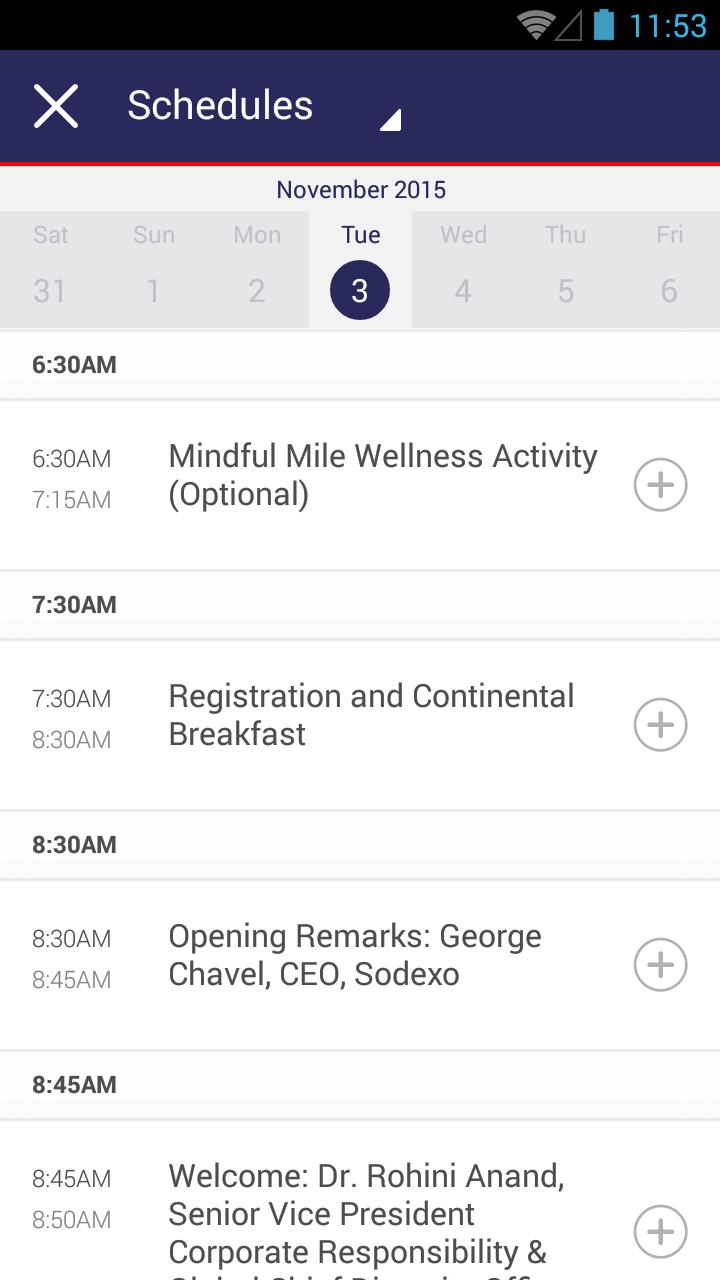Open Mindful Mile Wellness Activity session

tap(383, 475)
